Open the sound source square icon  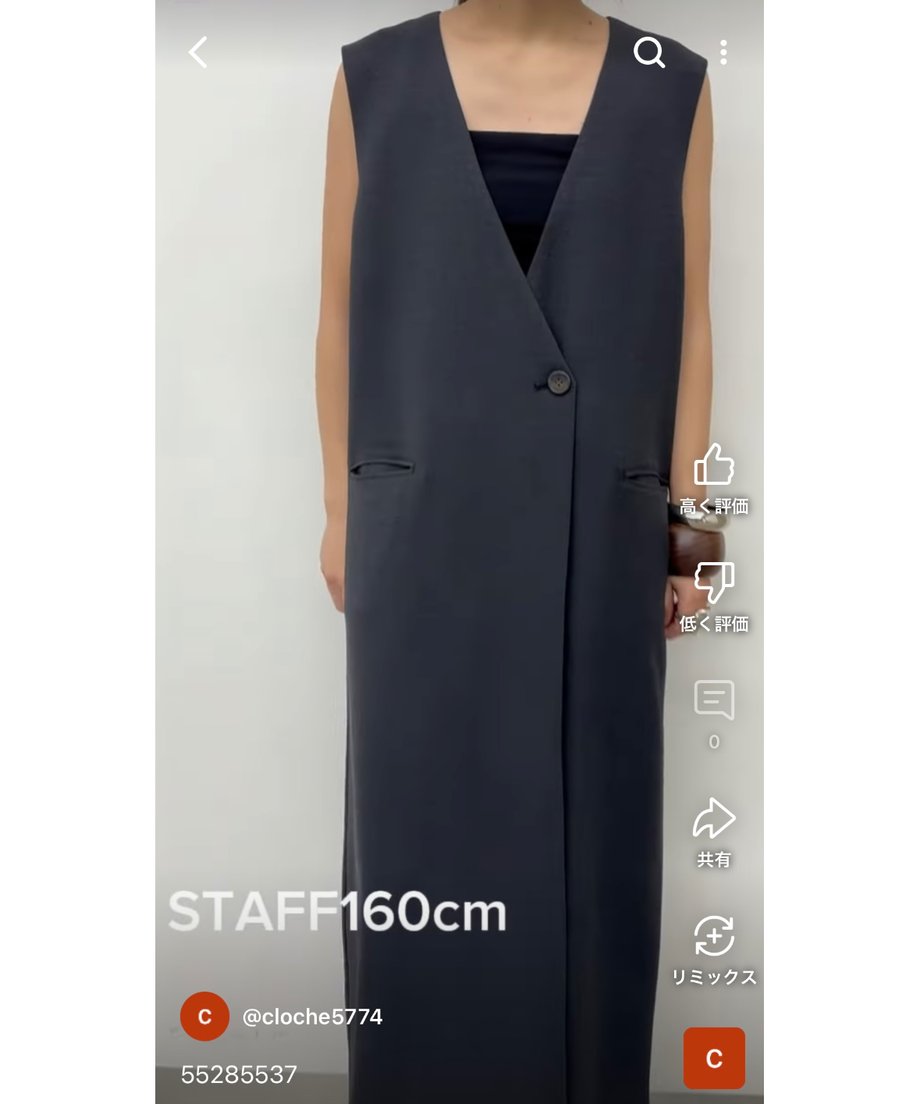pyautogui.click(x=714, y=1058)
